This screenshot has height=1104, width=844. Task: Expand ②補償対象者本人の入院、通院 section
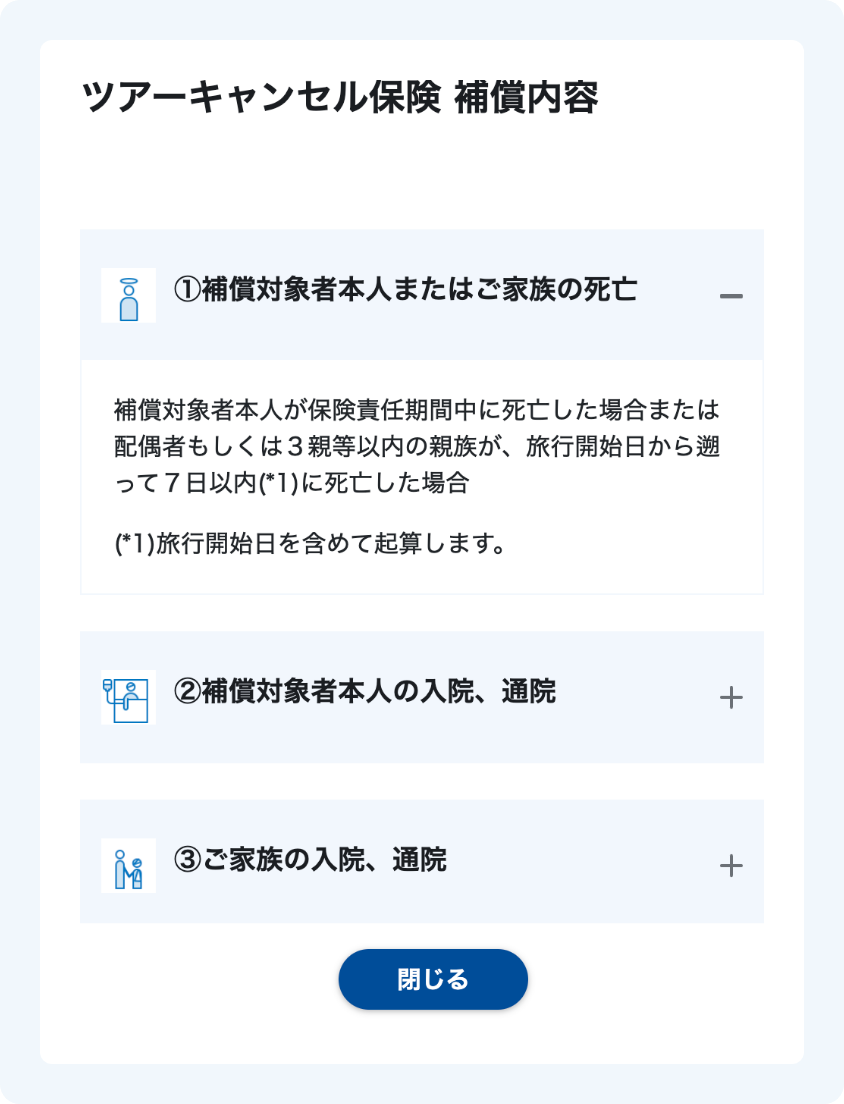(731, 697)
